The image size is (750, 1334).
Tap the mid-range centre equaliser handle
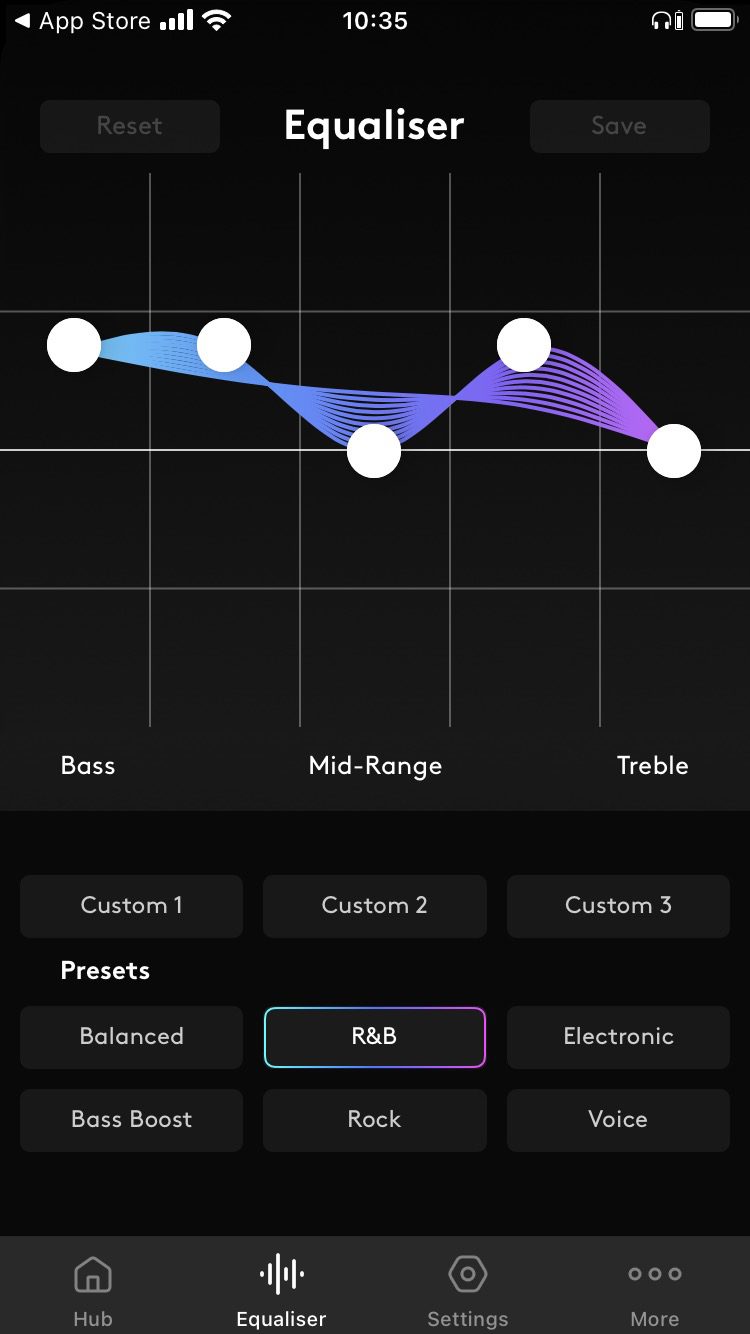click(374, 451)
